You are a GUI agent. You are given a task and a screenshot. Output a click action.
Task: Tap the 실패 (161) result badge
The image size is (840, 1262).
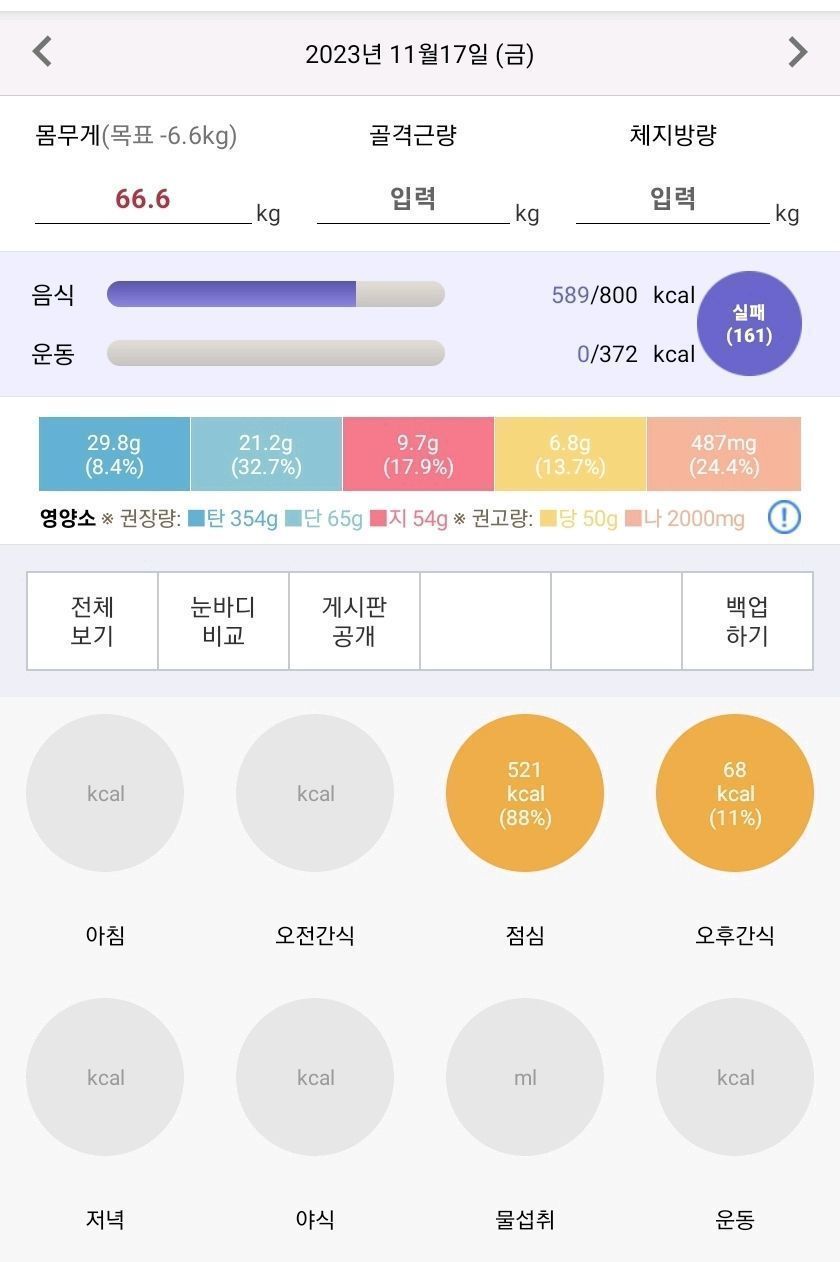click(x=749, y=324)
